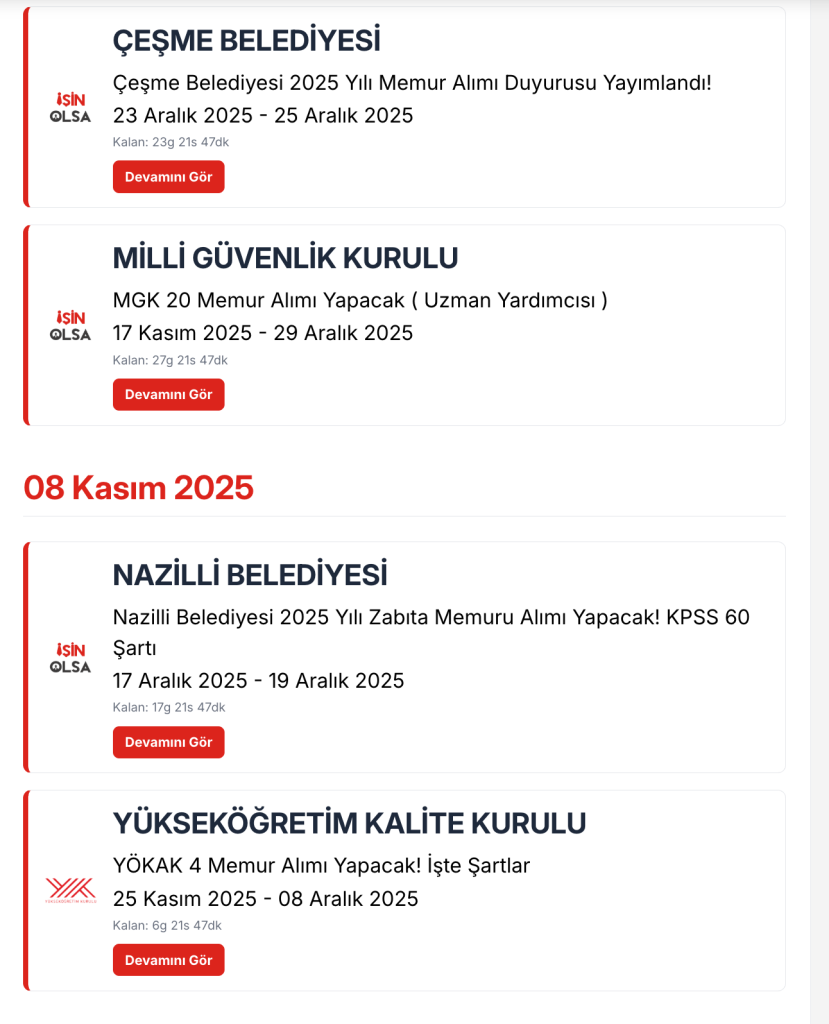
Task: Select the İşin Olsa logo beside MGK listing
Action: [x=70, y=326]
